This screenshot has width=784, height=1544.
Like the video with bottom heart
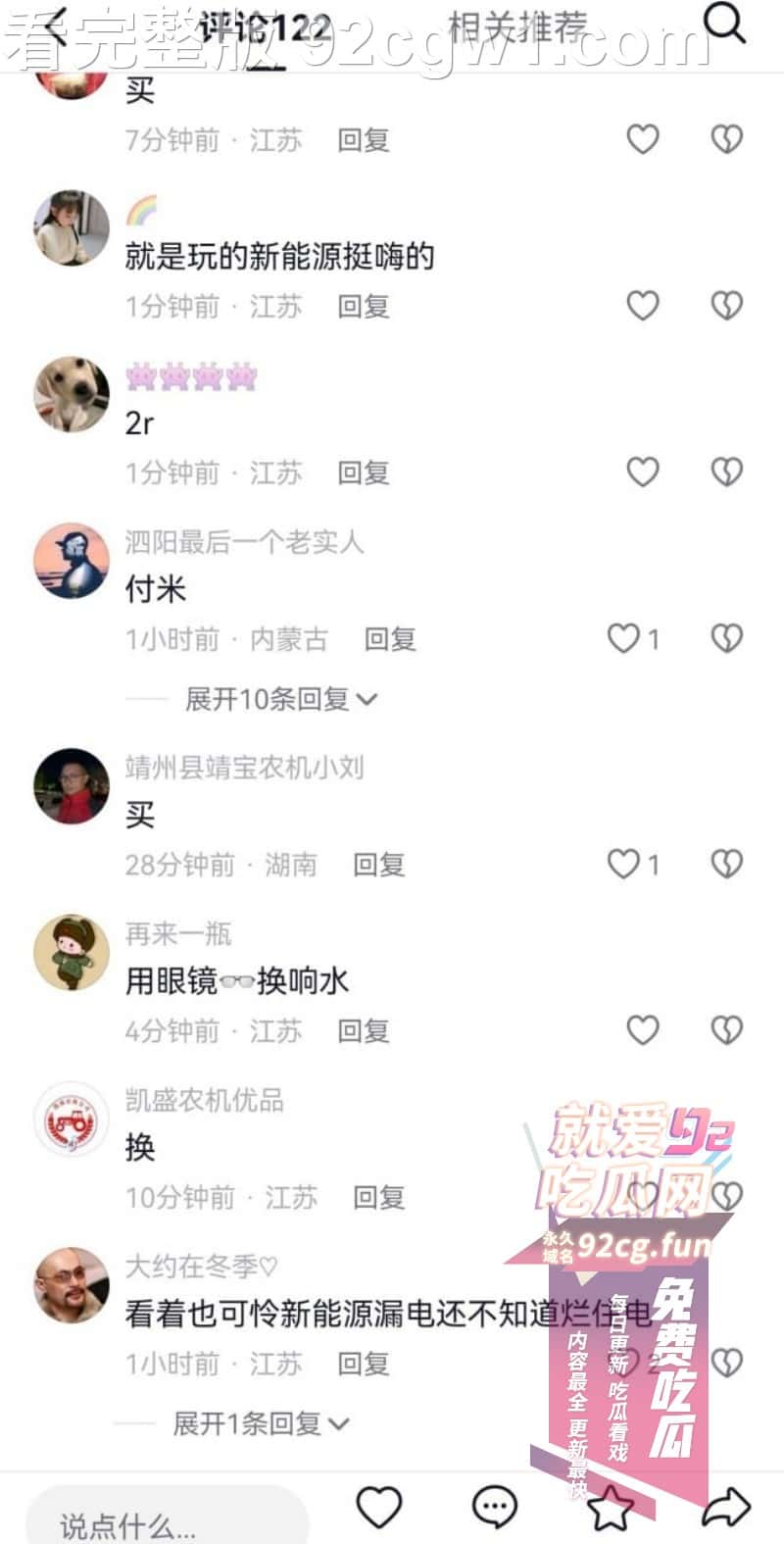[379, 1507]
